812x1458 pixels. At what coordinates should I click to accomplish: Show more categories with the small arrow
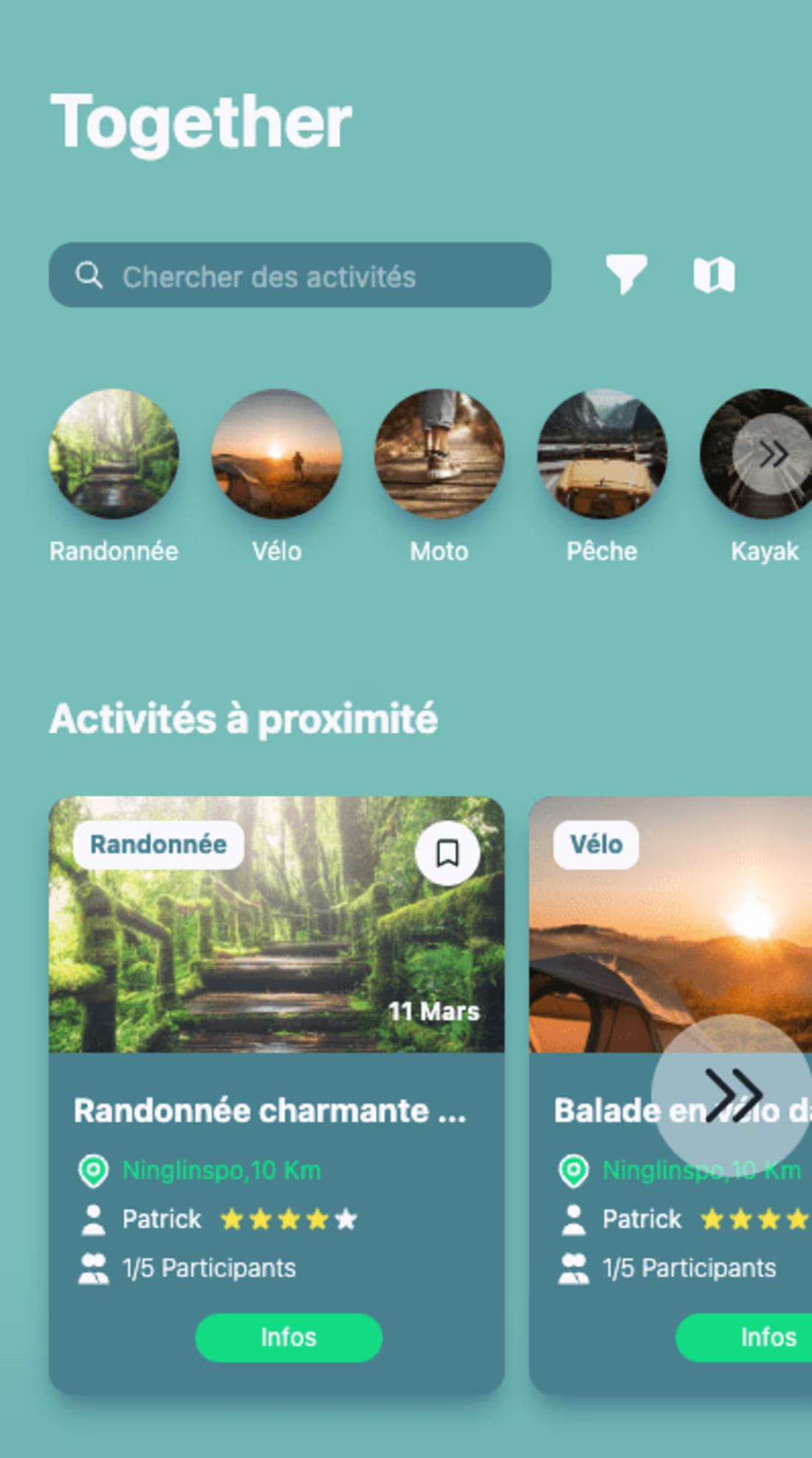[772, 454]
